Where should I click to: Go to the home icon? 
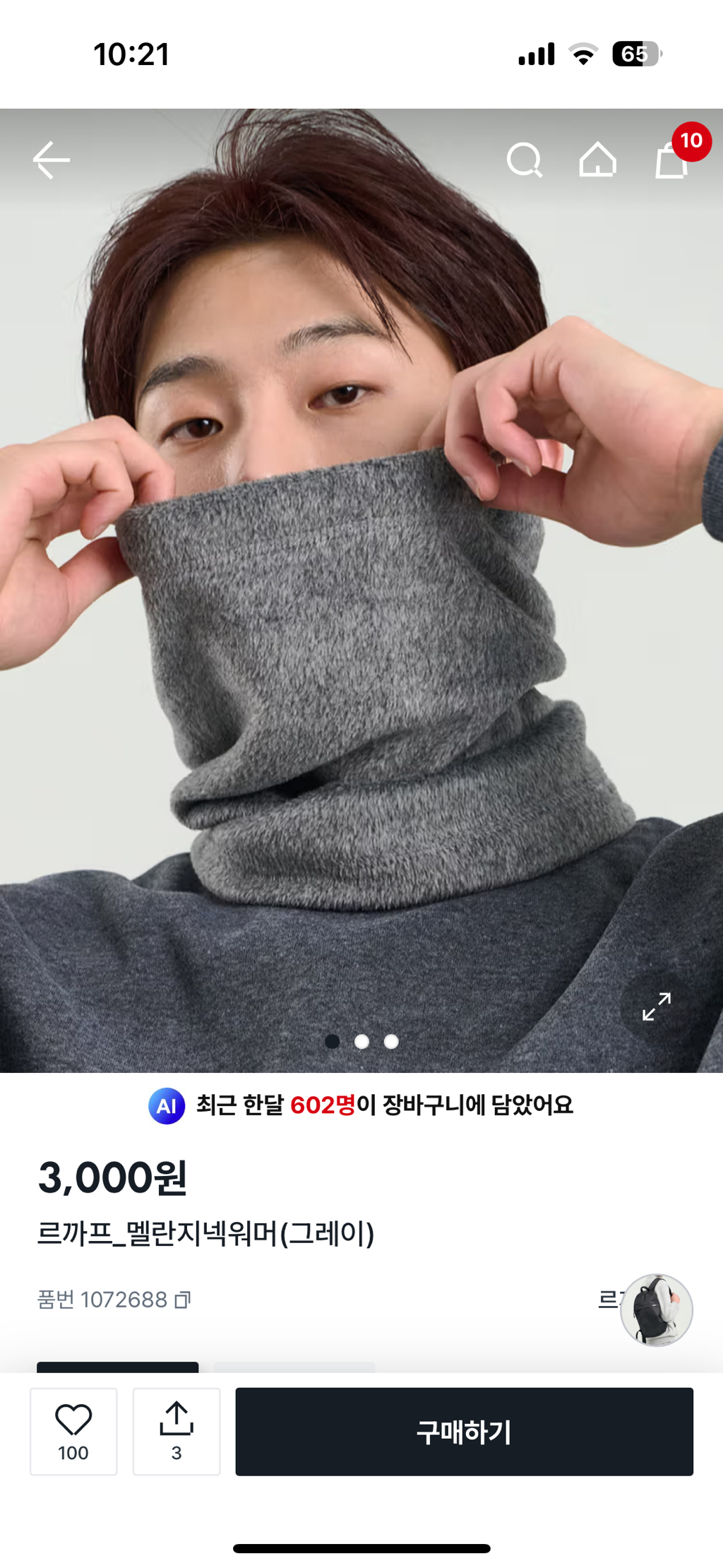click(597, 160)
